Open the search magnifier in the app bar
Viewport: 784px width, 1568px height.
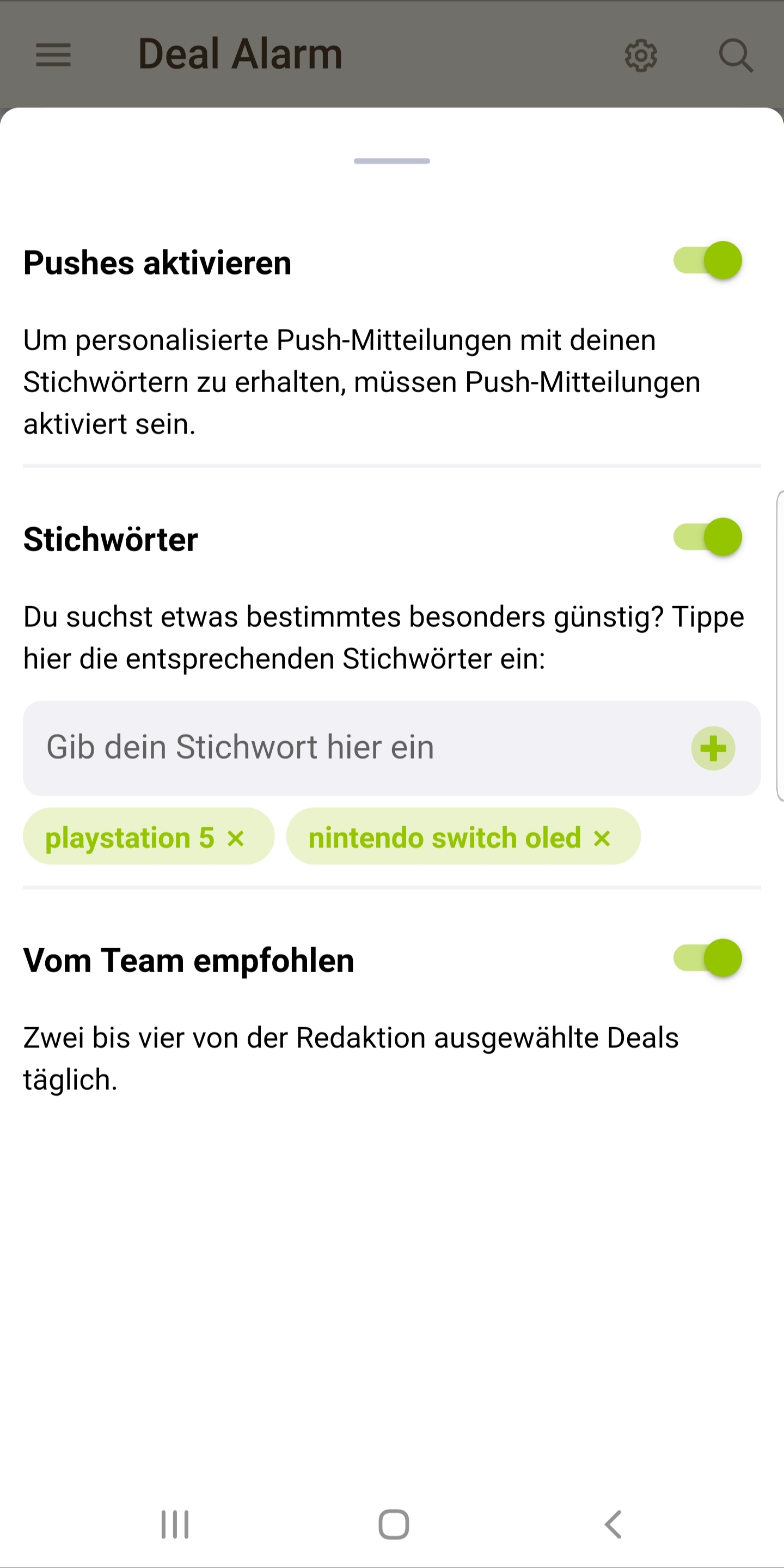[736, 56]
